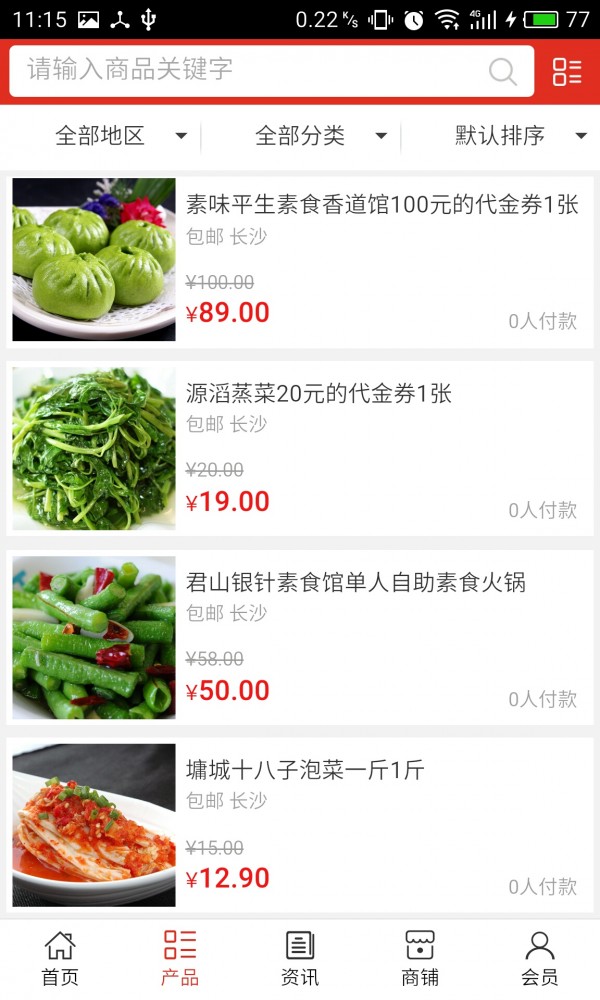Go to the 首页 home tab
The width and height of the screenshot is (600, 1000).
(60, 958)
